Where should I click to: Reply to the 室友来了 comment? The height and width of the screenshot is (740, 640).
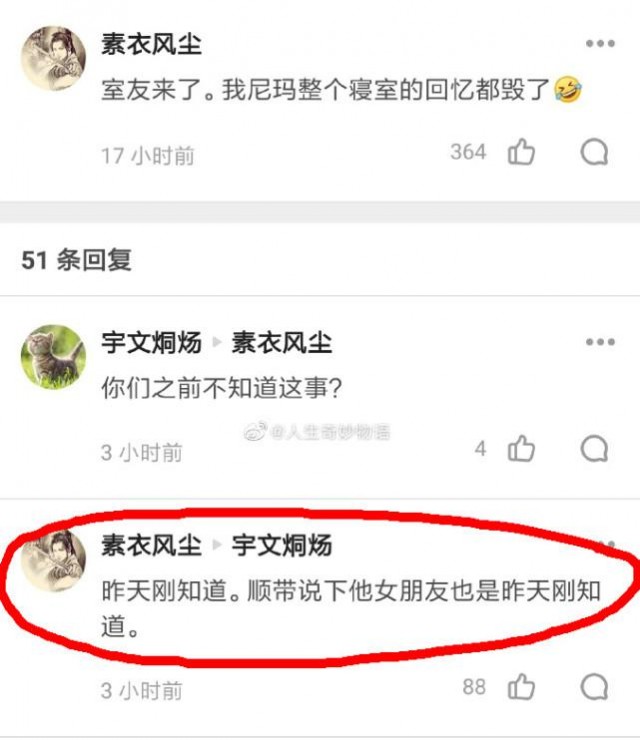[594, 152]
